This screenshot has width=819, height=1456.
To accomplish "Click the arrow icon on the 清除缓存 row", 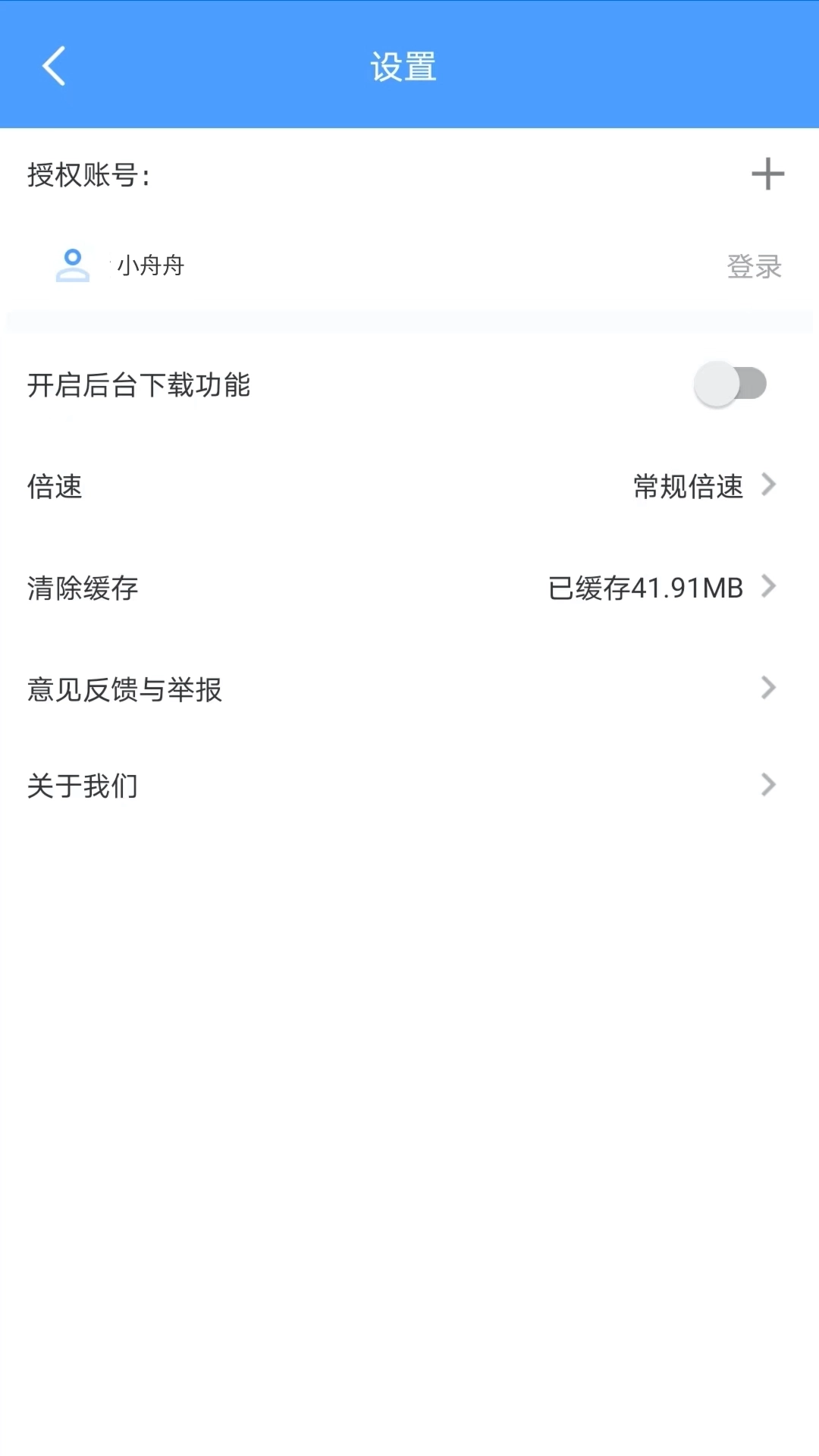I will tap(769, 586).
